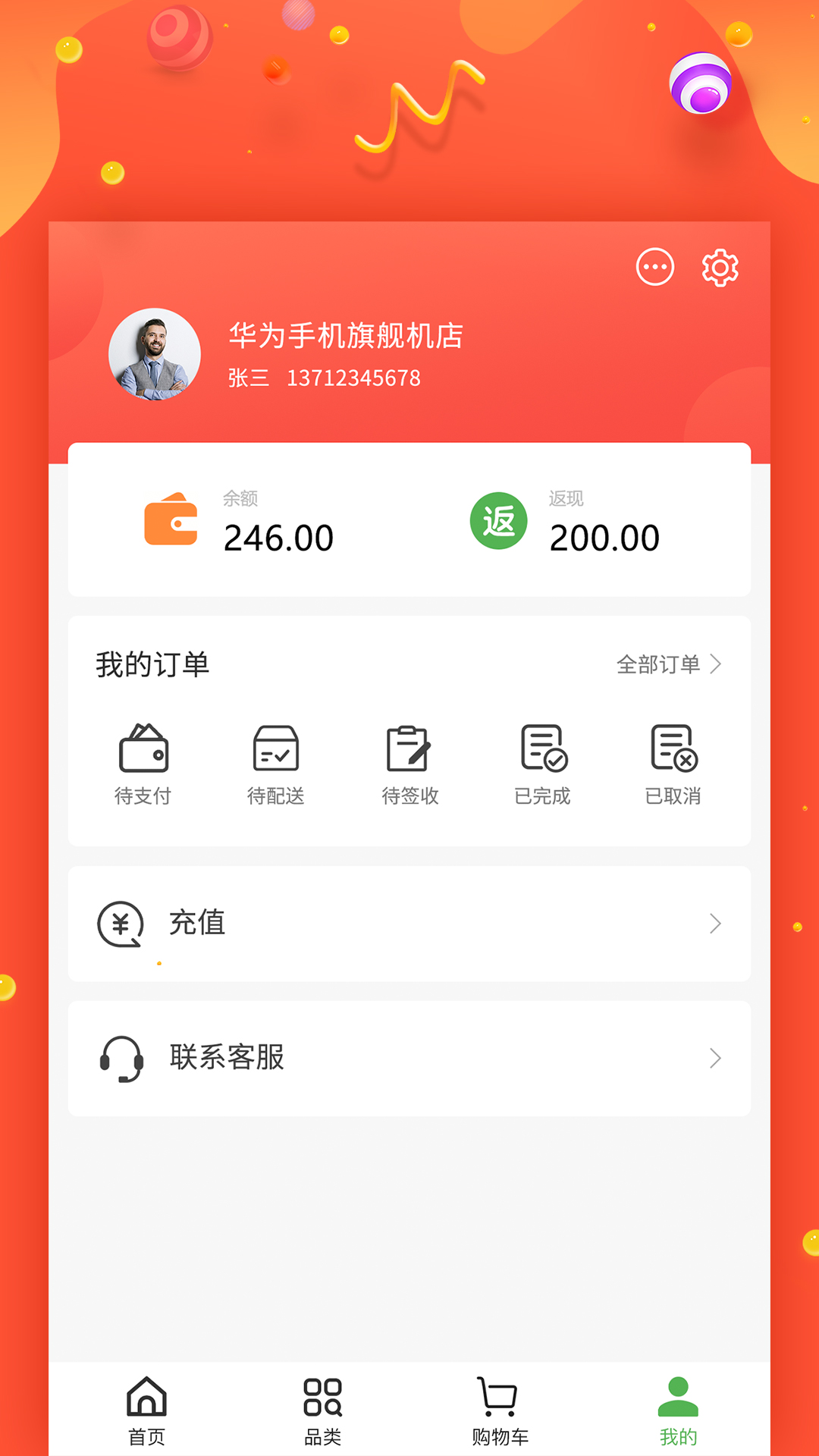This screenshot has height=1456, width=819.
Task: Open the settings gear icon
Action: (x=719, y=267)
